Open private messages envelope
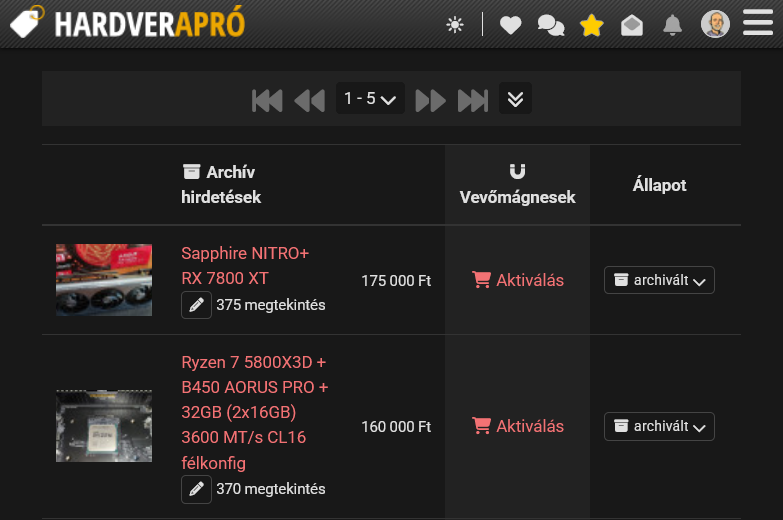This screenshot has width=783, height=520. click(x=632, y=25)
